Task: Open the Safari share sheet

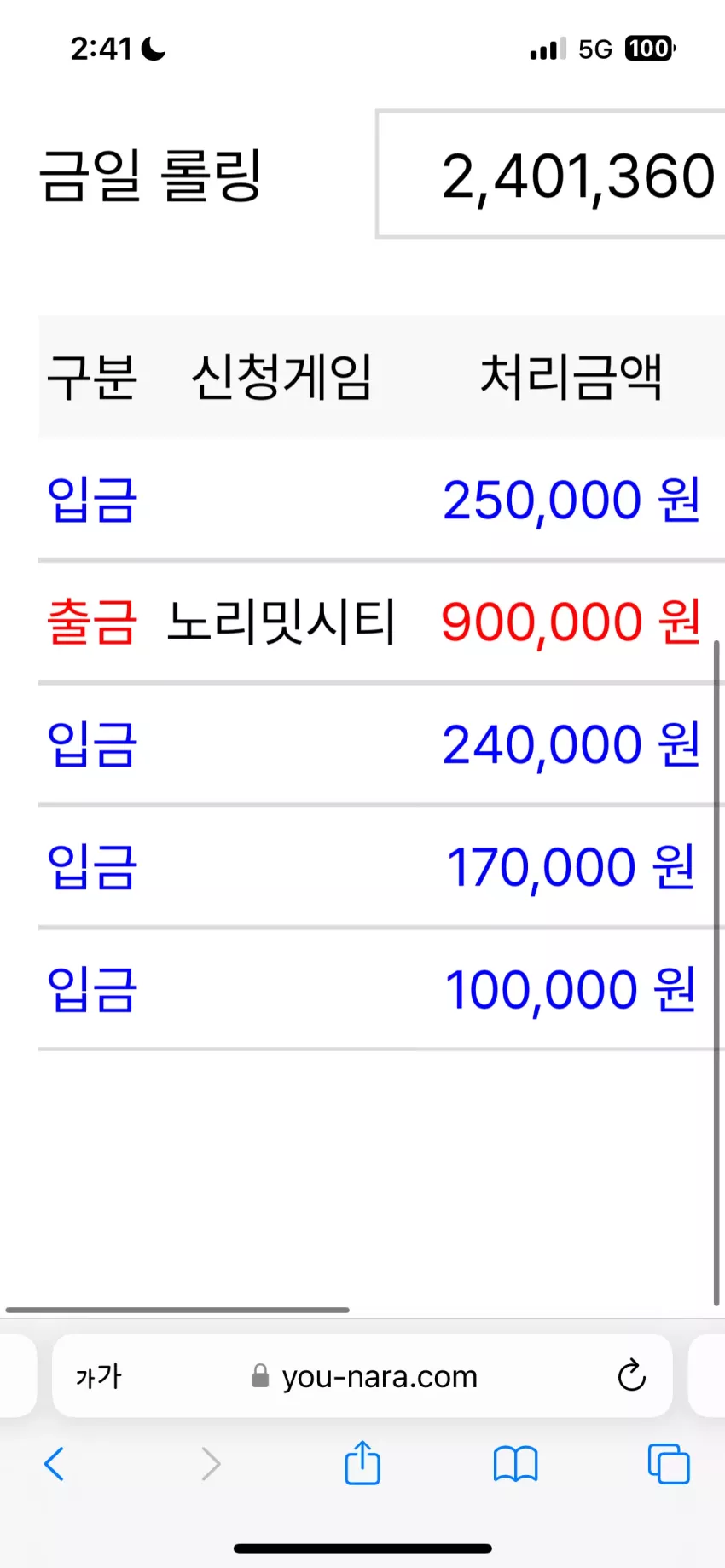Action: point(362,1462)
